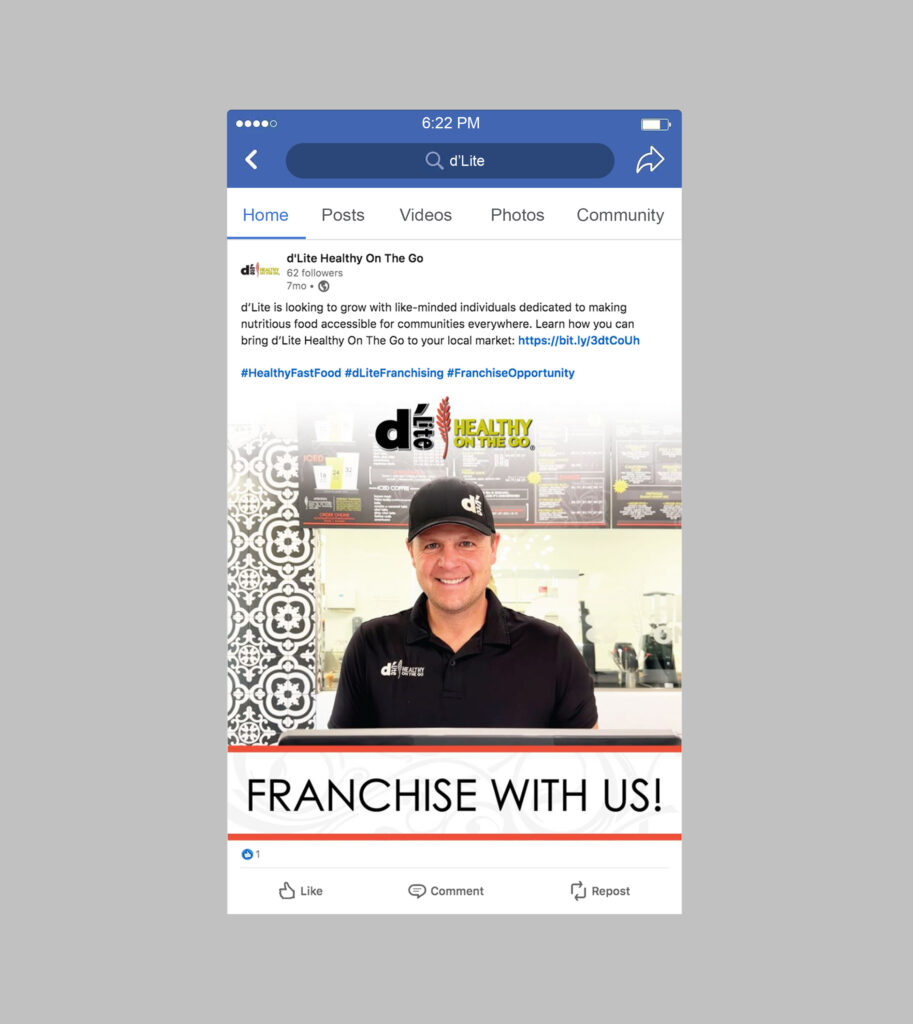The width and height of the screenshot is (913, 1024).
Task: Open the Community tab
Action: tap(620, 215)
